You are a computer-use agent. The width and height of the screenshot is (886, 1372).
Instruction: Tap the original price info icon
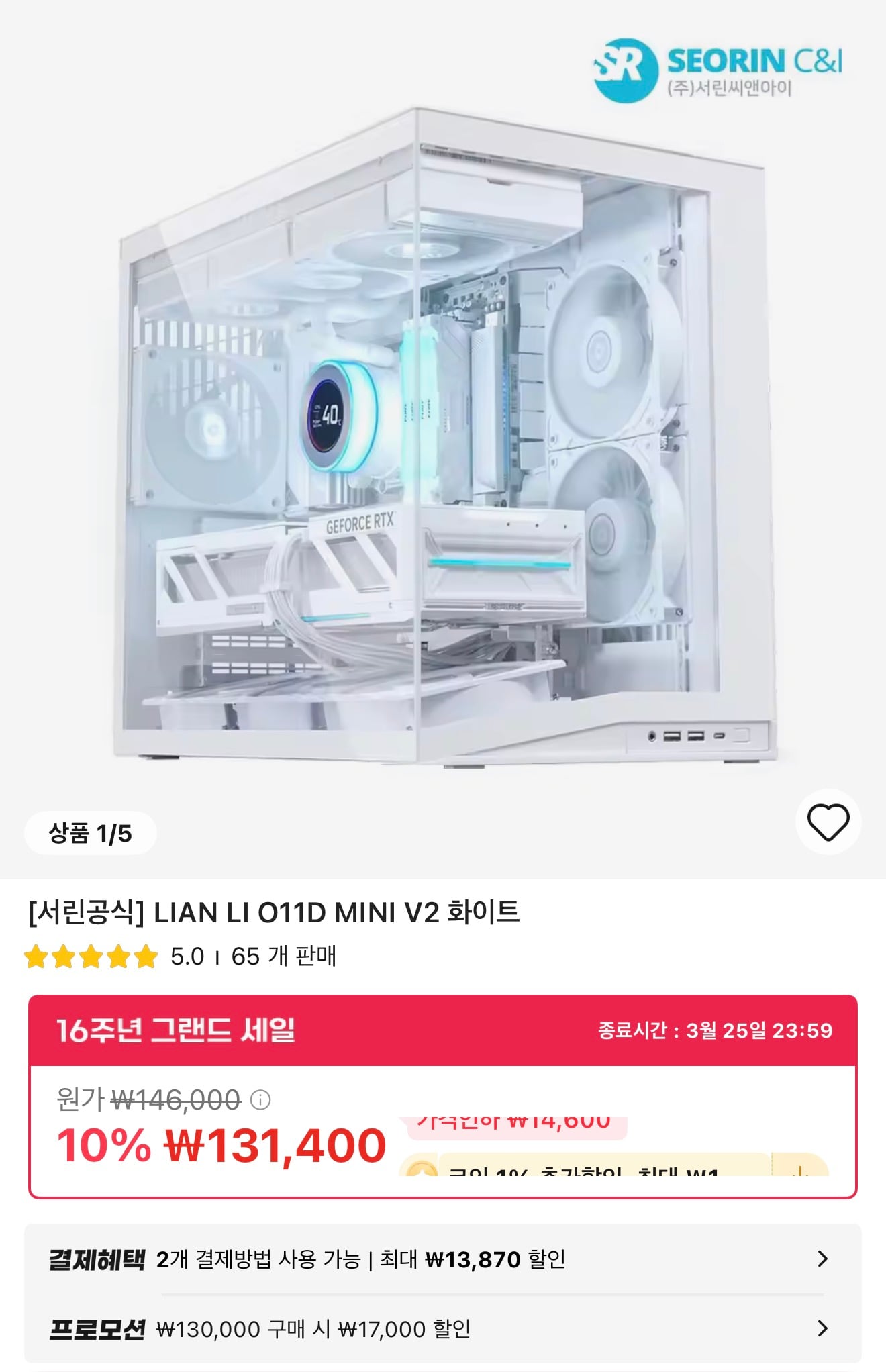[260, 1100]
